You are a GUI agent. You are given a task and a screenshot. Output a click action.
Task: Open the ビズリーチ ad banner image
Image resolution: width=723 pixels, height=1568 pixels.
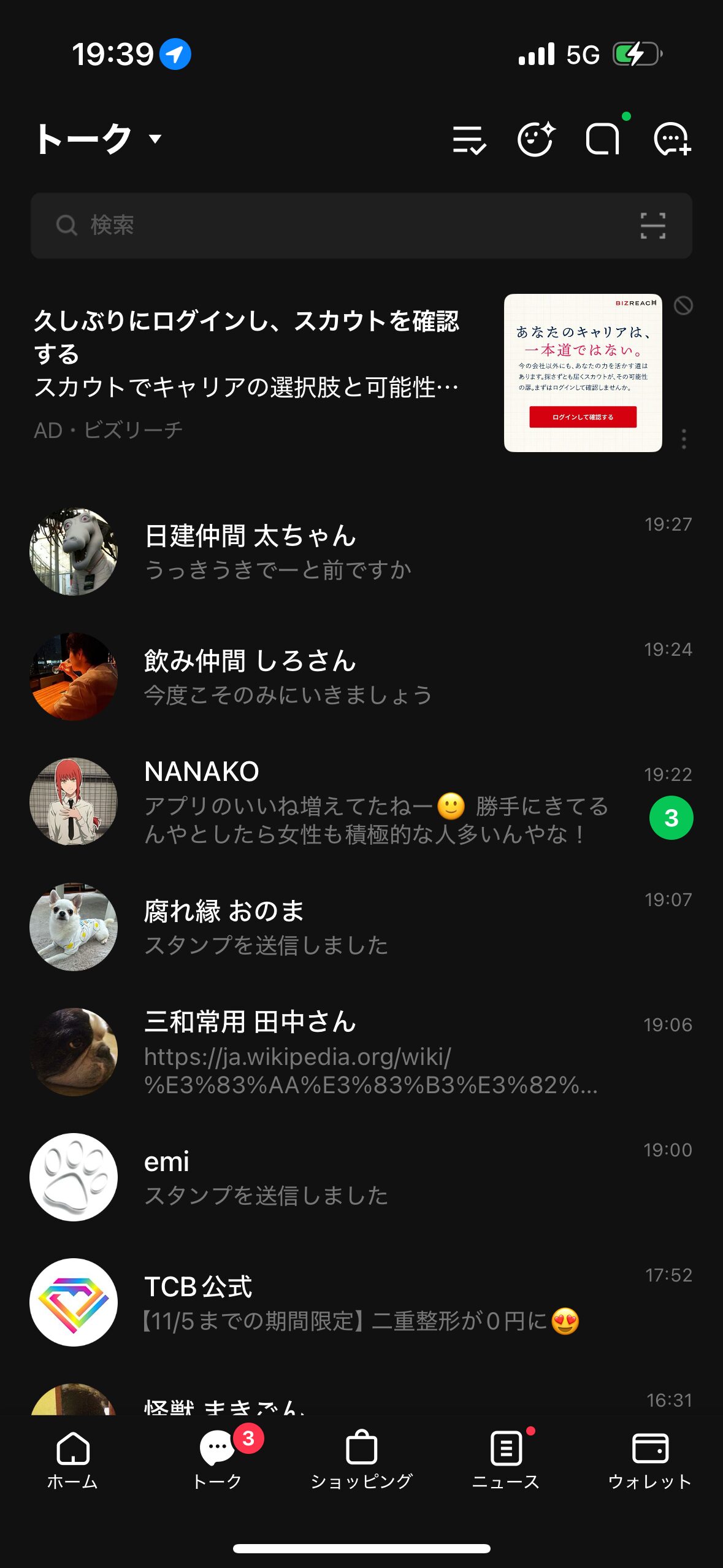583,373
